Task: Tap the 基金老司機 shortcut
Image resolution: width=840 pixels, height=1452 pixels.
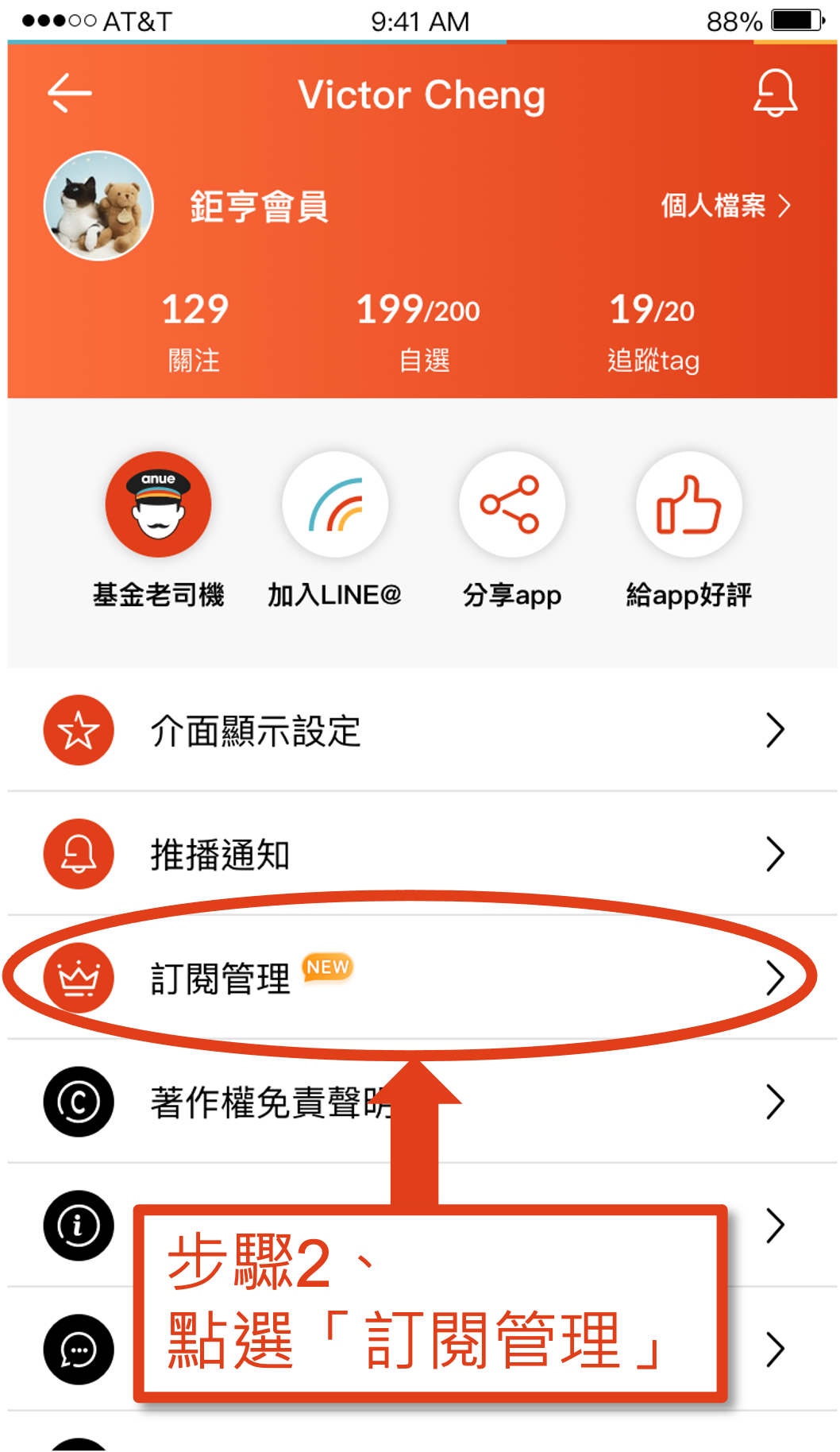Action: pyautogui.click(x=159, y=505)
